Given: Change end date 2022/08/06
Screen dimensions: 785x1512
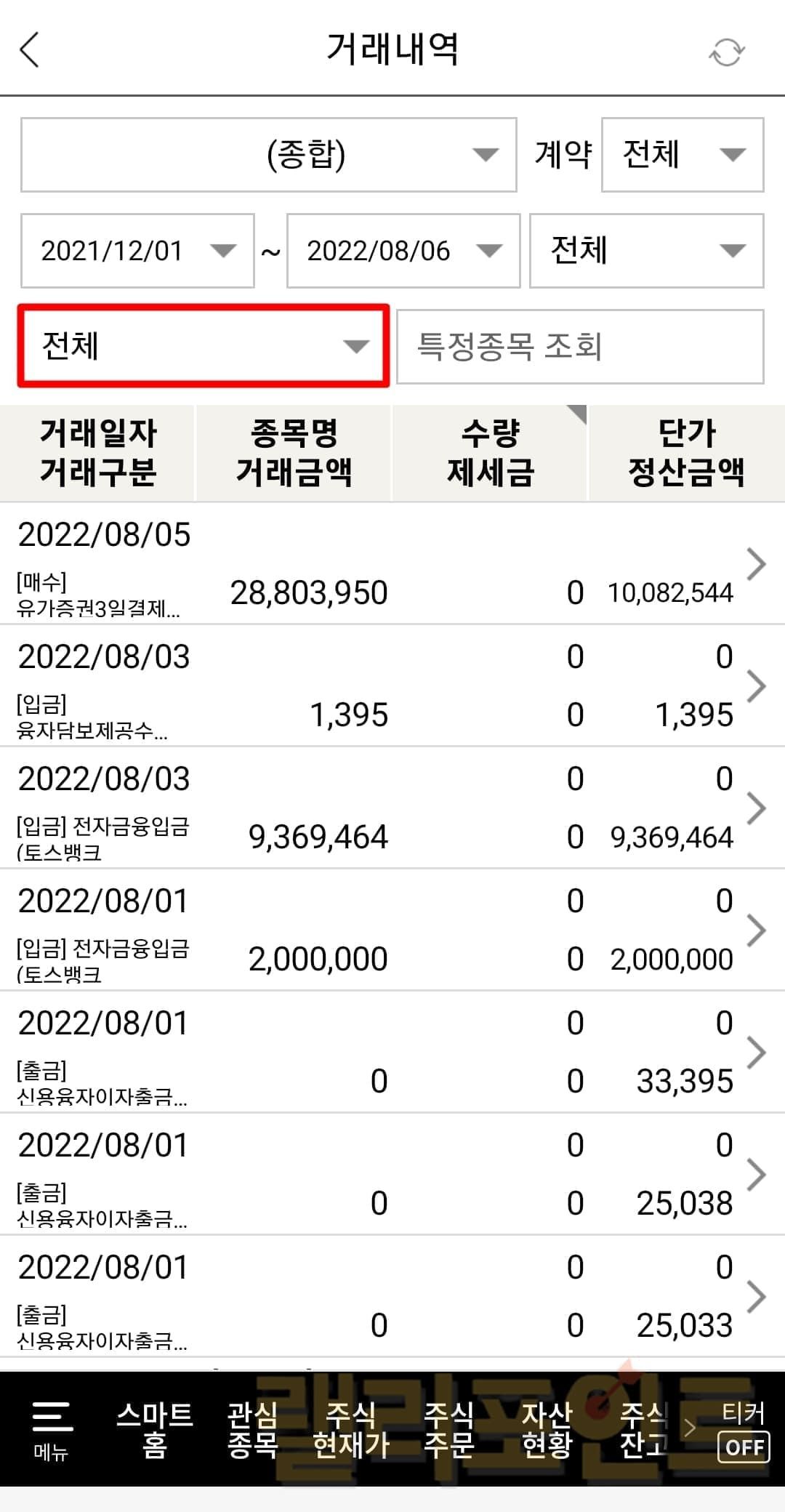Looking at the screenshot, I should pyautogui.click(x=403, y=251).
